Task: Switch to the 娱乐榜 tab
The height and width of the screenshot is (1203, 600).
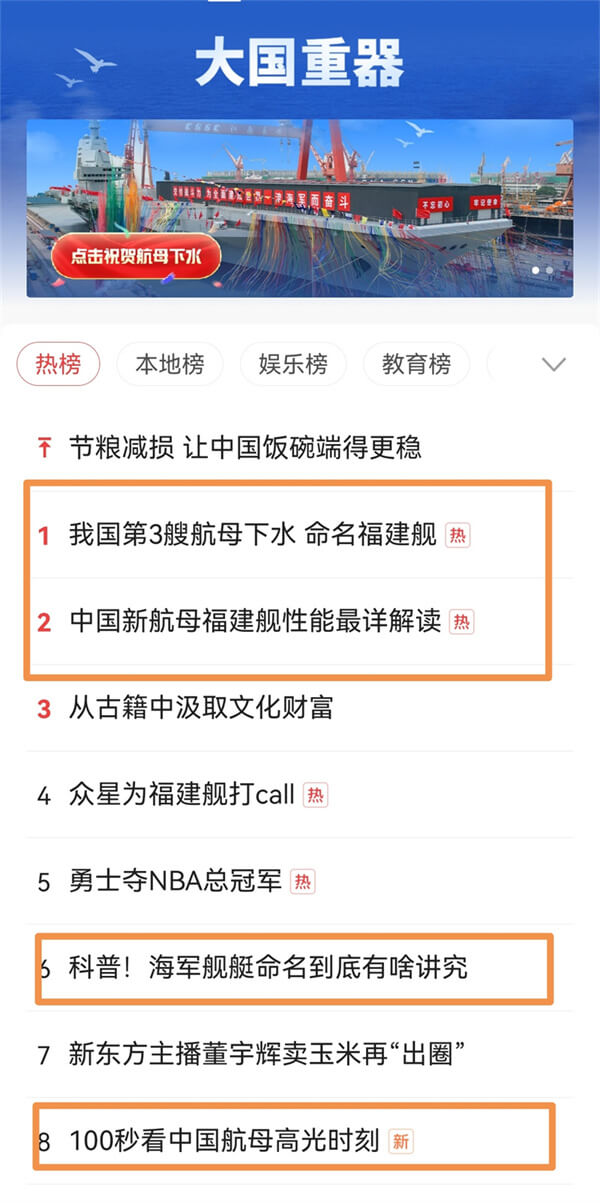Action: [293, 365]
